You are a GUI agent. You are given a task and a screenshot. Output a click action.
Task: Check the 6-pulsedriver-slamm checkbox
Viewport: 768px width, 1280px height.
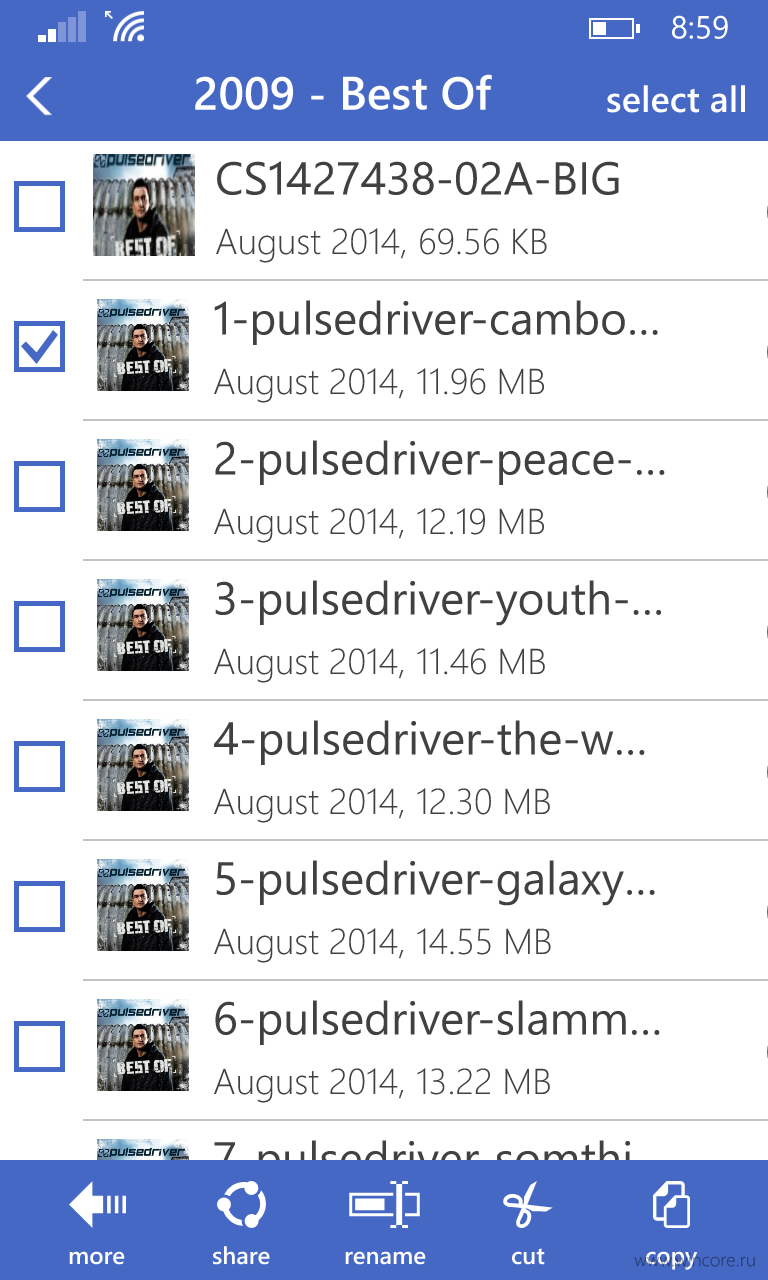tap(39, 1047)
